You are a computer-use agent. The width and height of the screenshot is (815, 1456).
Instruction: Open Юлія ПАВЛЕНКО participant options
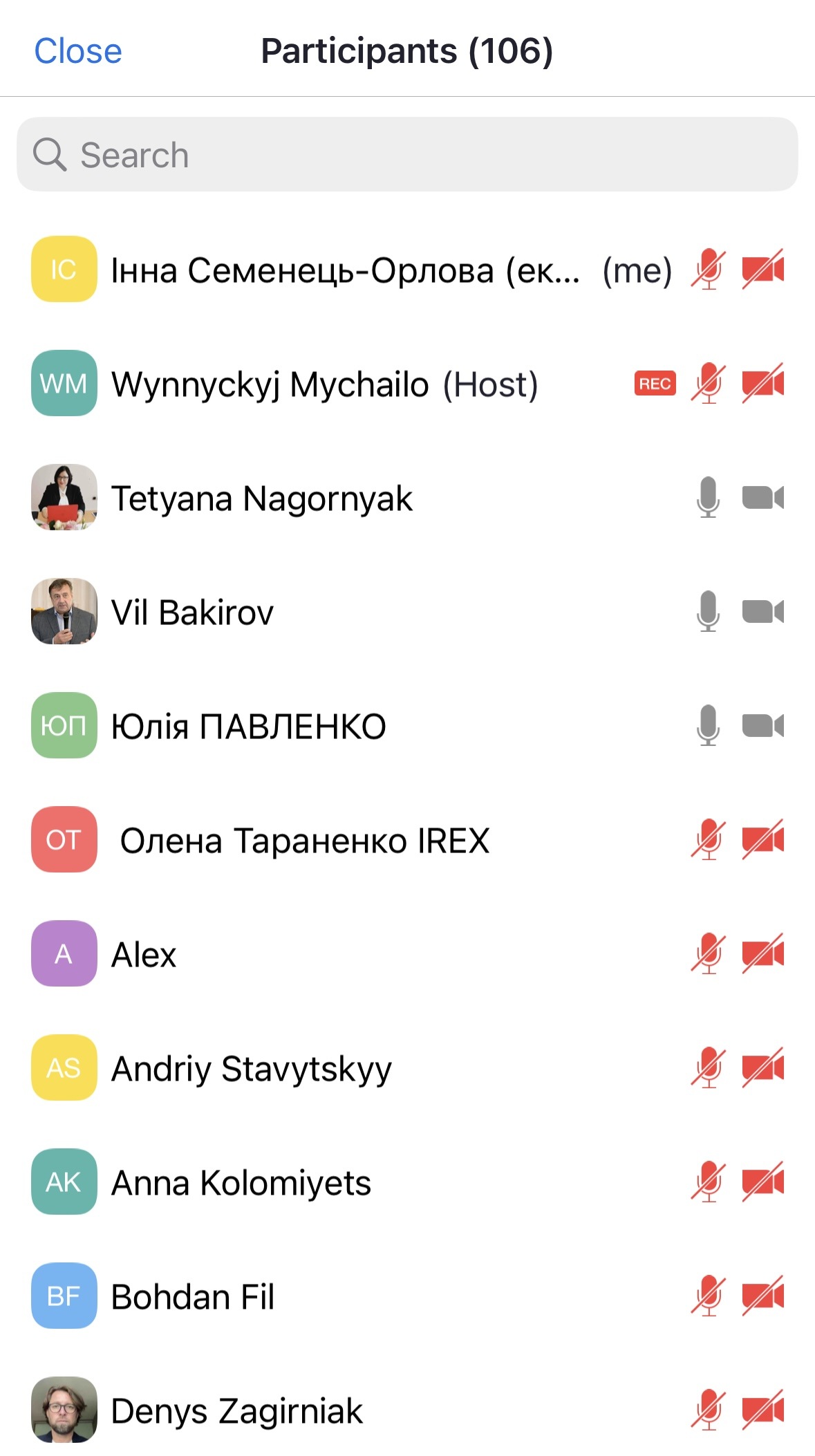point(249,727)
